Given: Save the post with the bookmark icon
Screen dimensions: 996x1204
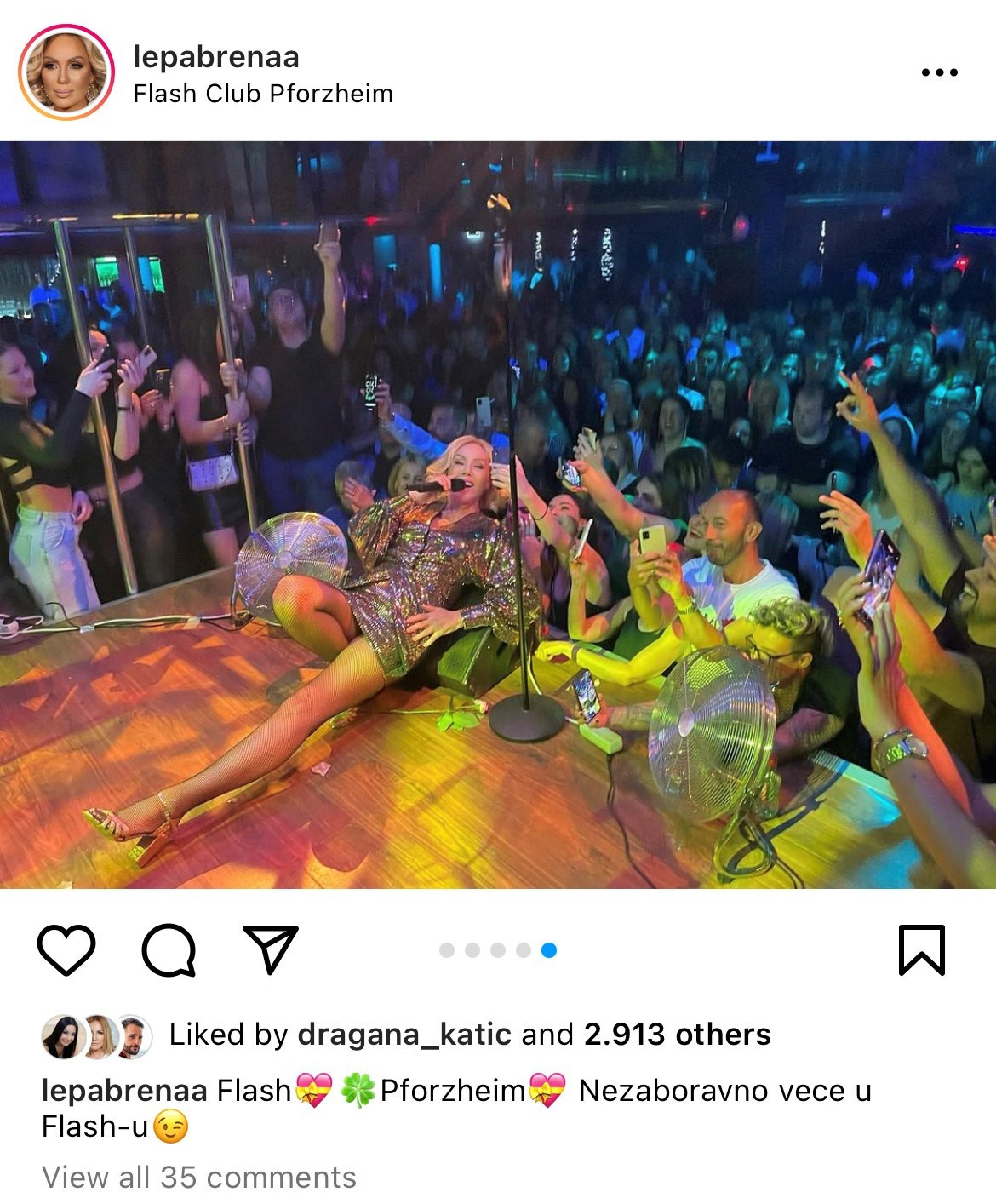Looking at the screenshot, I should tap(922, 949).
